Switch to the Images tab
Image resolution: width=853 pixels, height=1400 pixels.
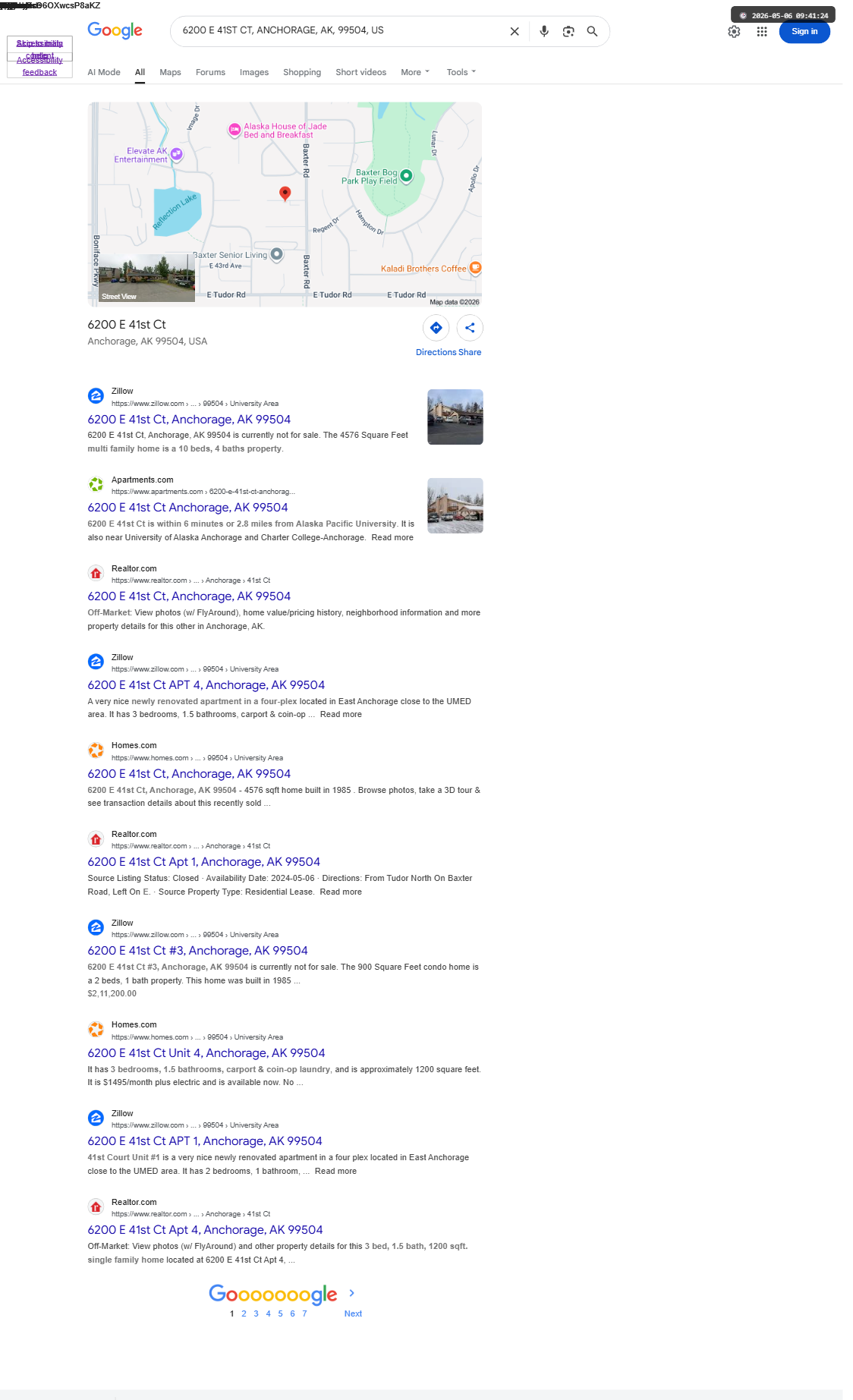click(x=254, y=72)
